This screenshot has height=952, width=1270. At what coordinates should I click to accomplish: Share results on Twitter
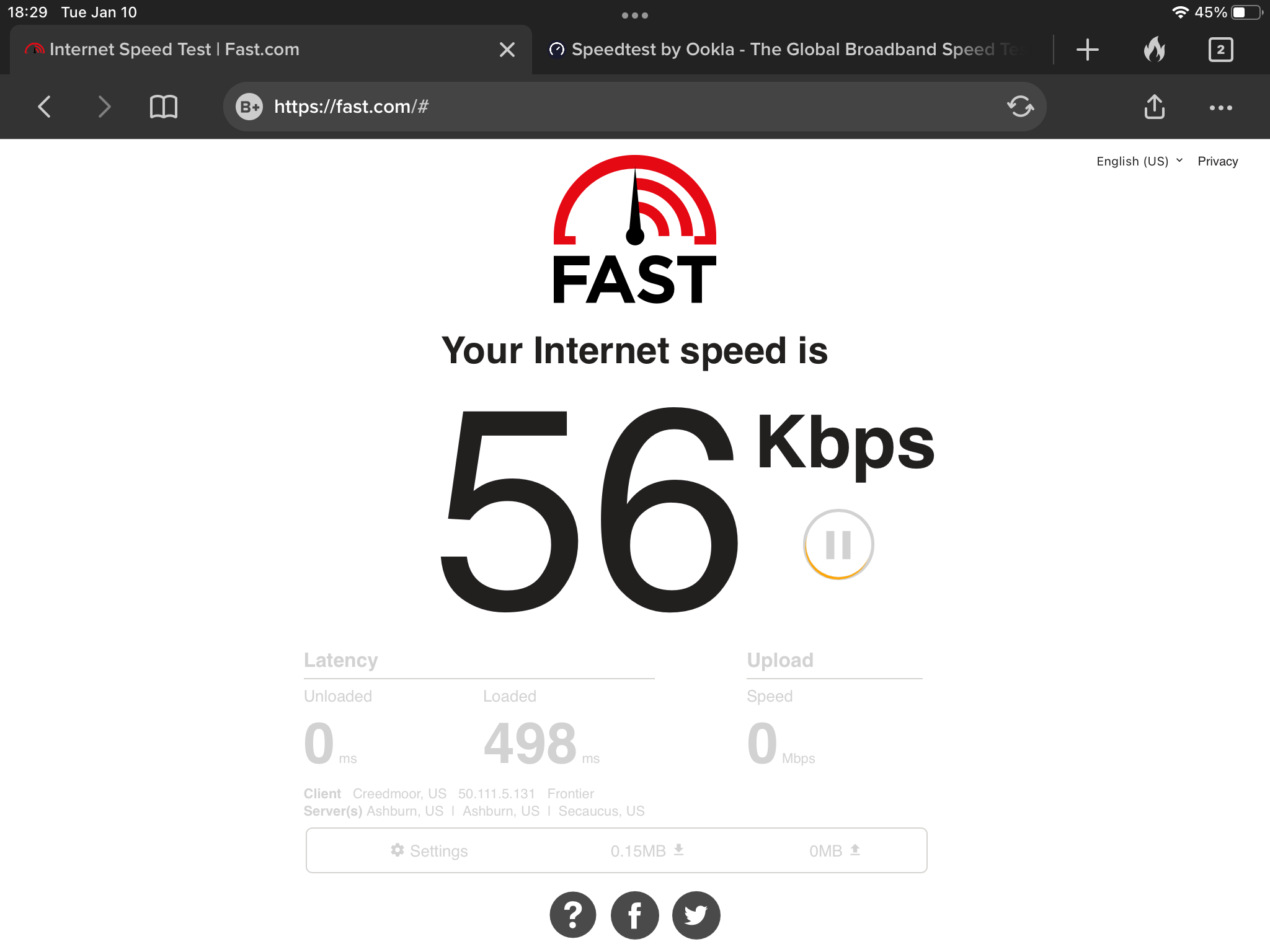tap(696, 915)
